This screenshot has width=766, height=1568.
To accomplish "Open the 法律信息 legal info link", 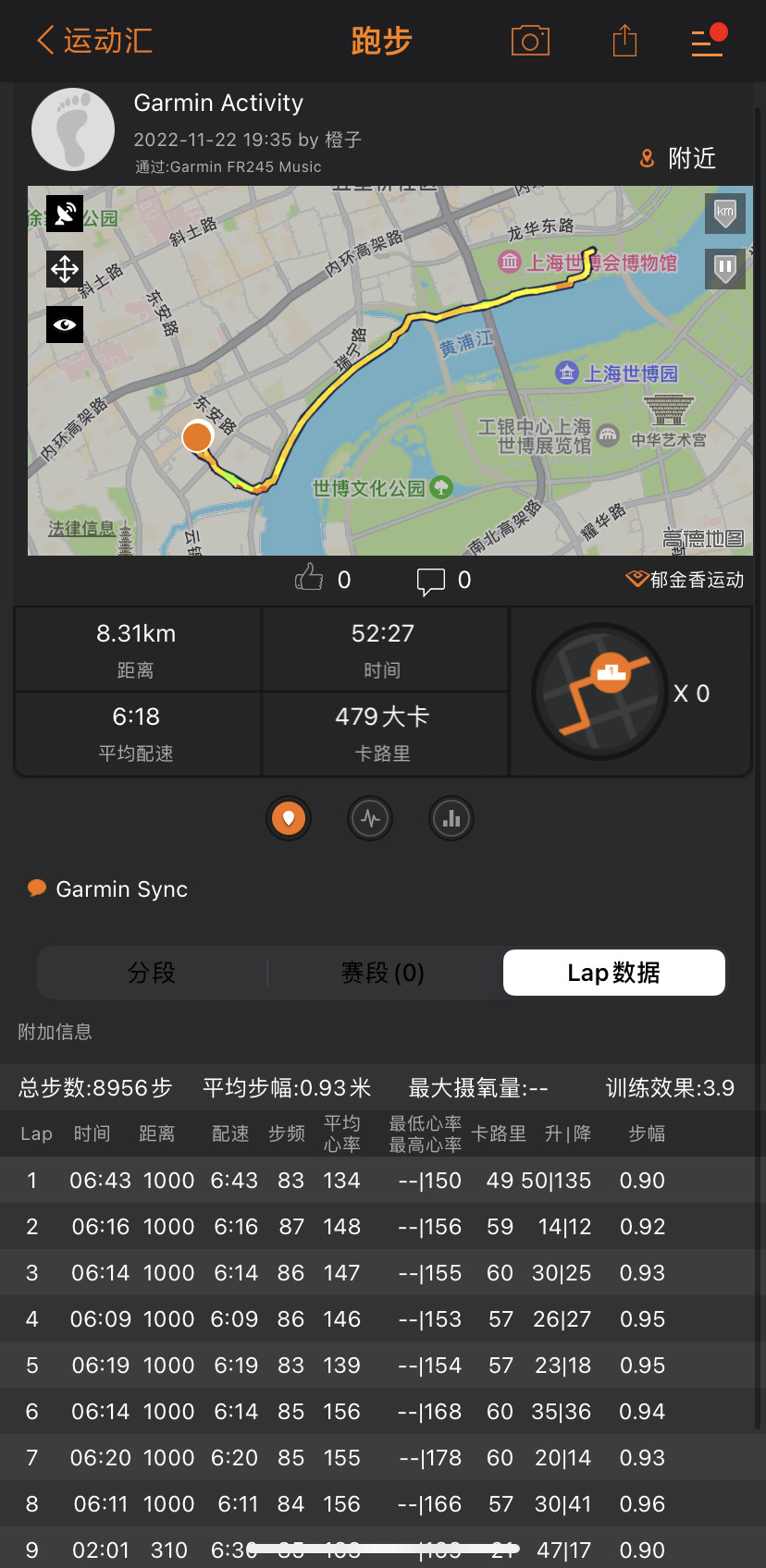I will pos(81,529).
